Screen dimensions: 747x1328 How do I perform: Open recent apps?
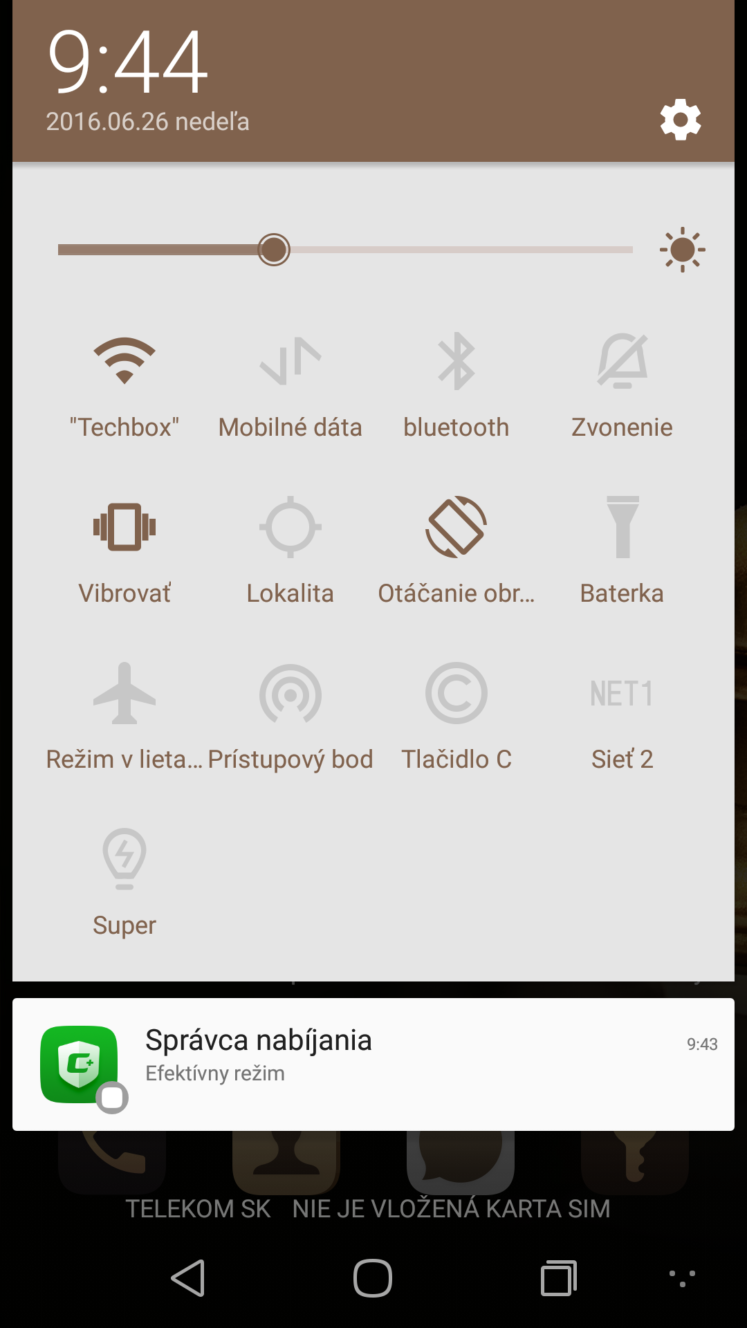click(559, 1277)
